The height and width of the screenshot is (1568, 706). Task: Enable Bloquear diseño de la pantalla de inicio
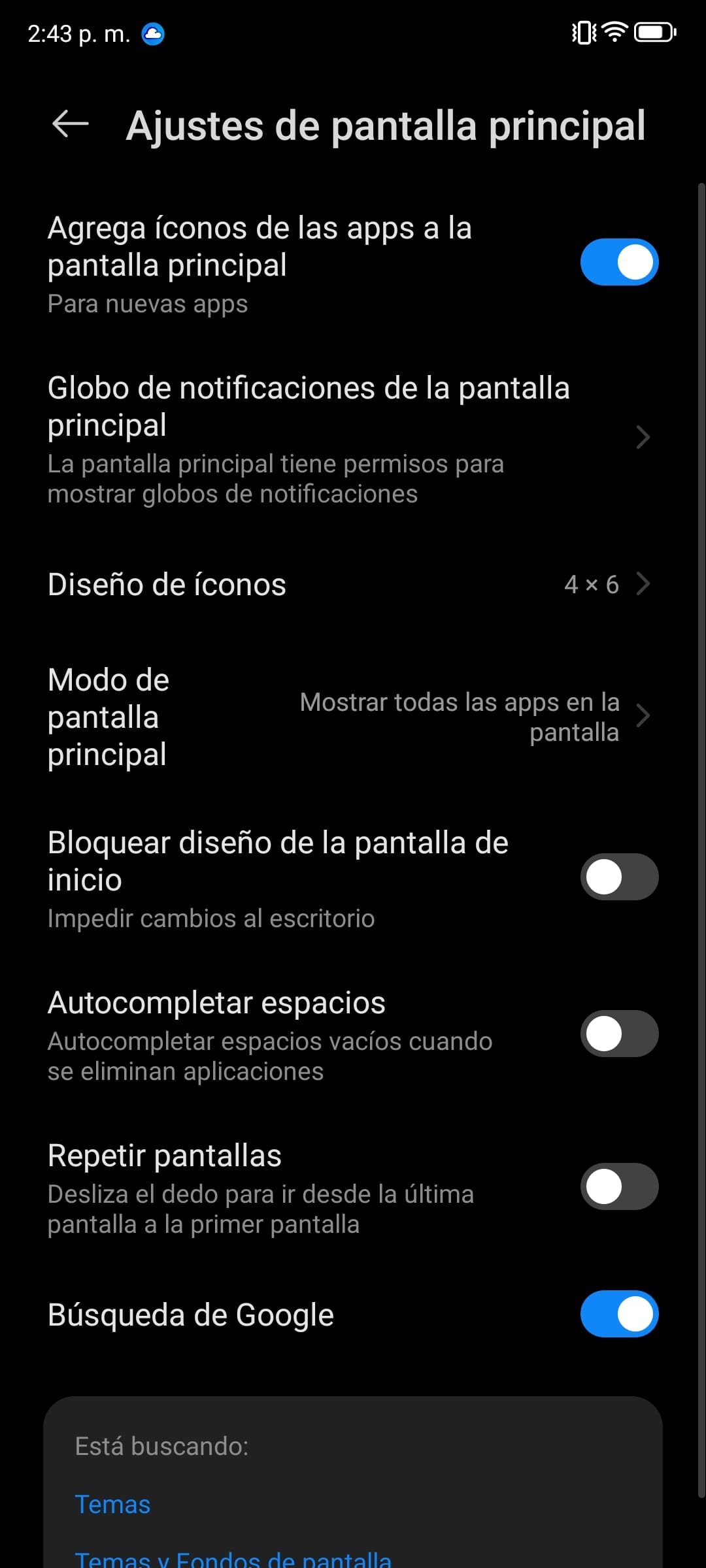618,877
